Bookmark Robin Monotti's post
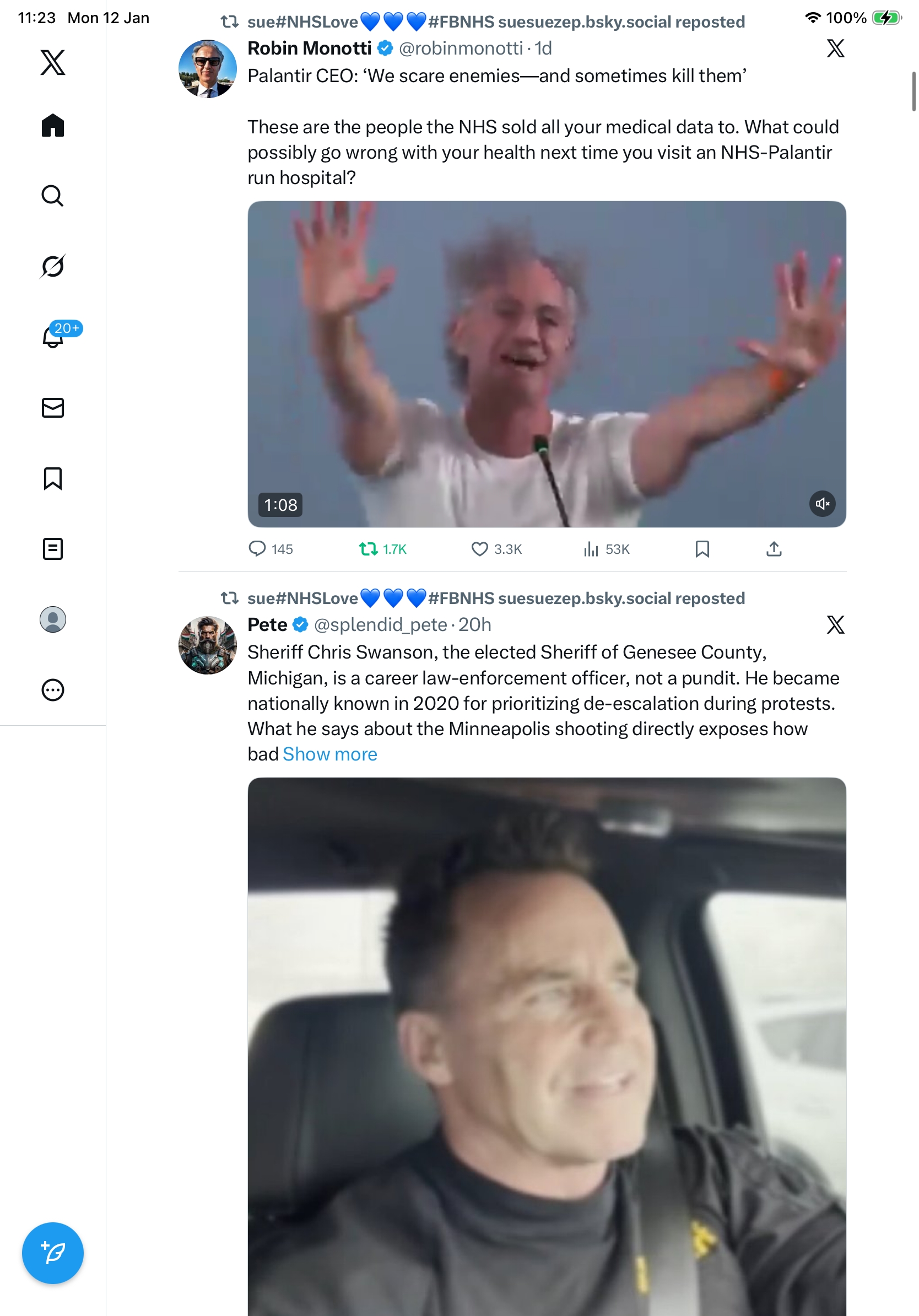 tap(702, 548)
